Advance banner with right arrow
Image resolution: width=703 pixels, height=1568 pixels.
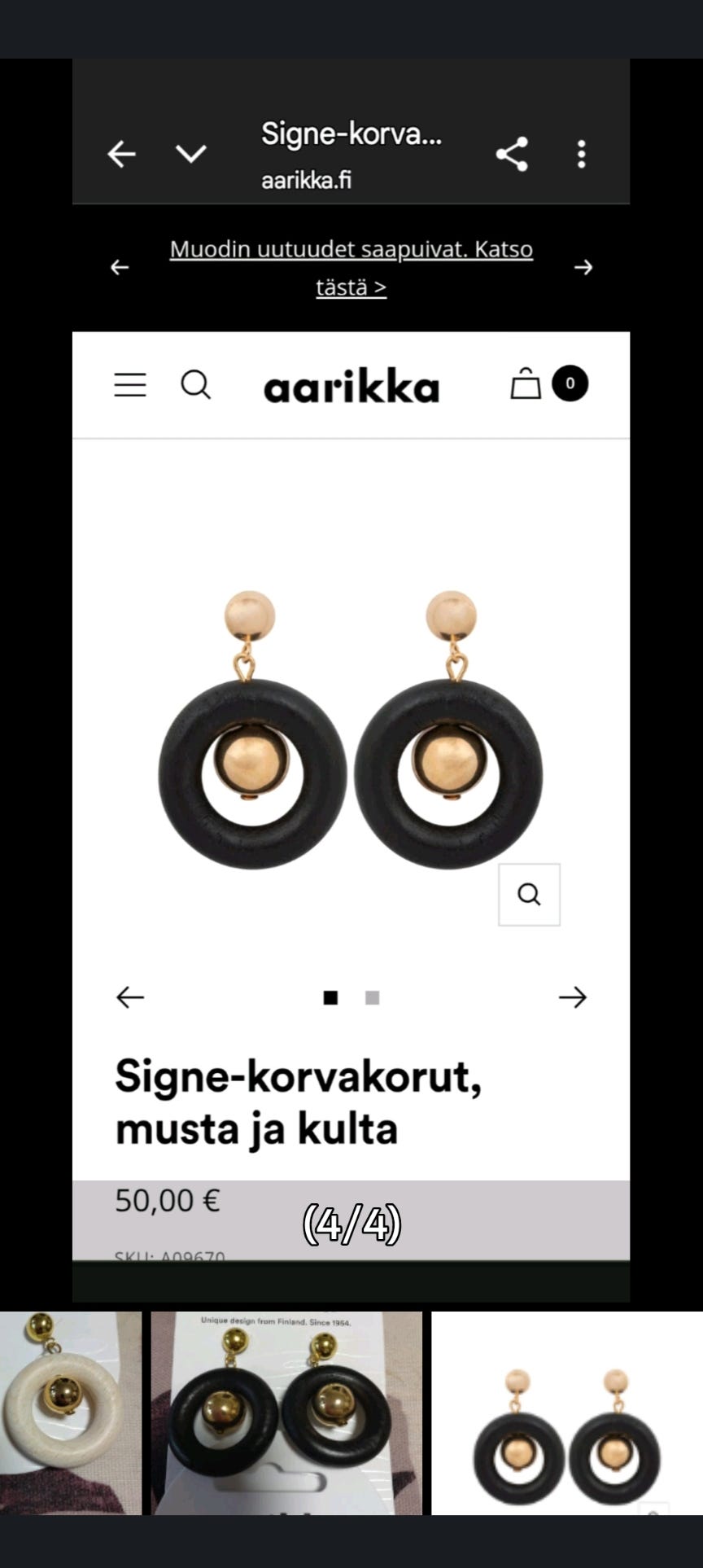[583, 267]
